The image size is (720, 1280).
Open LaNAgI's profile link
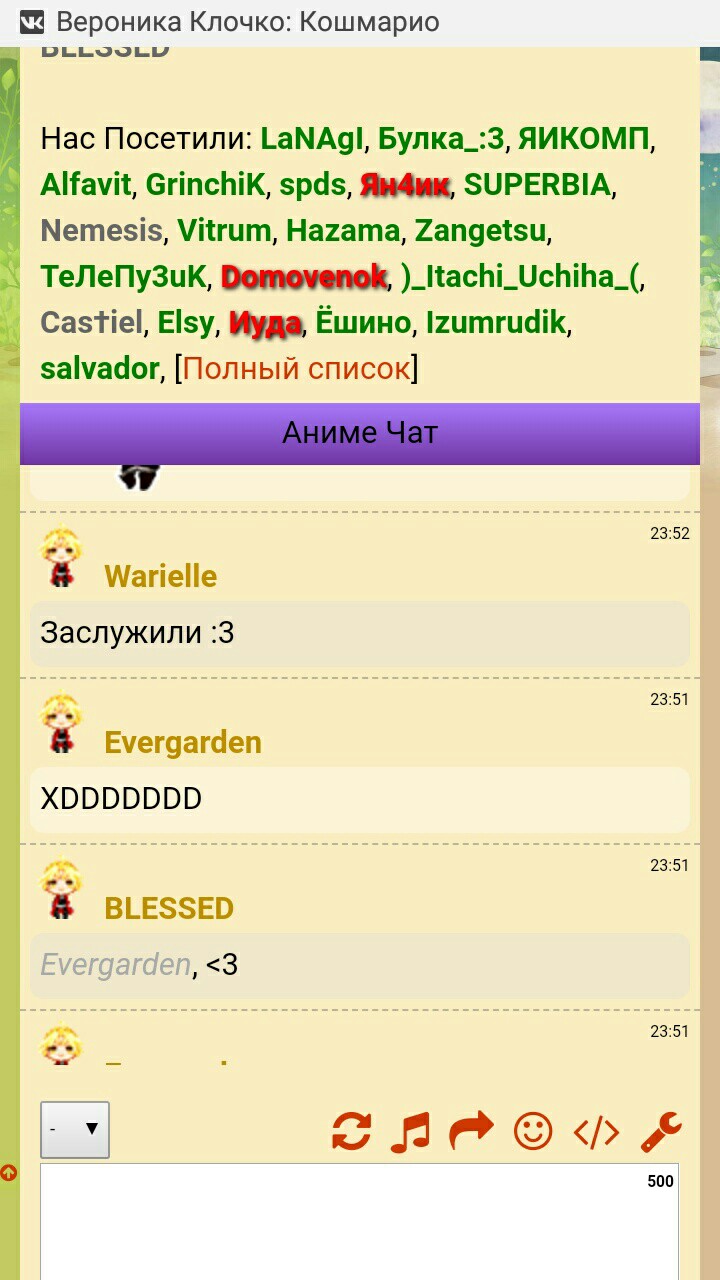coord(313,138)
